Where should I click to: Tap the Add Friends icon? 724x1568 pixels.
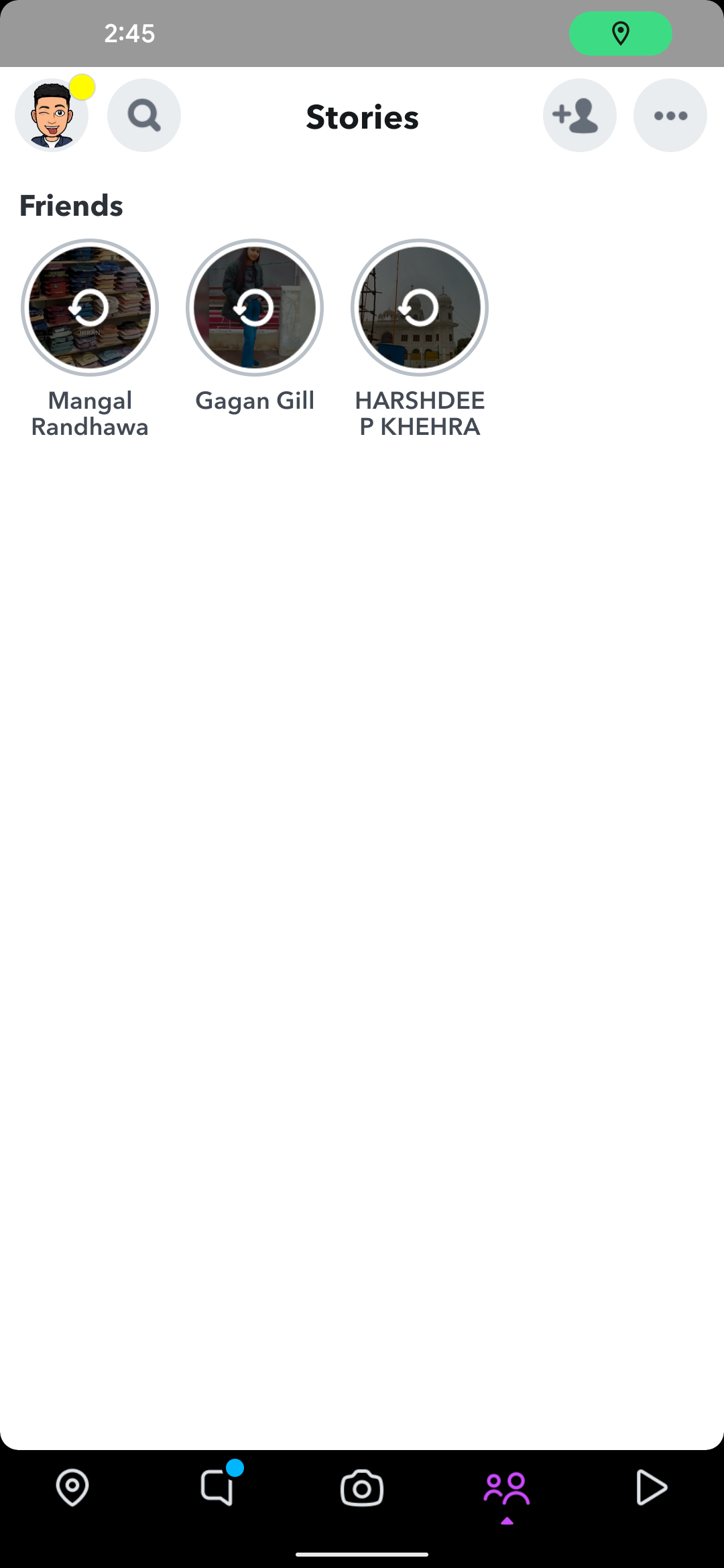[579, 115]
